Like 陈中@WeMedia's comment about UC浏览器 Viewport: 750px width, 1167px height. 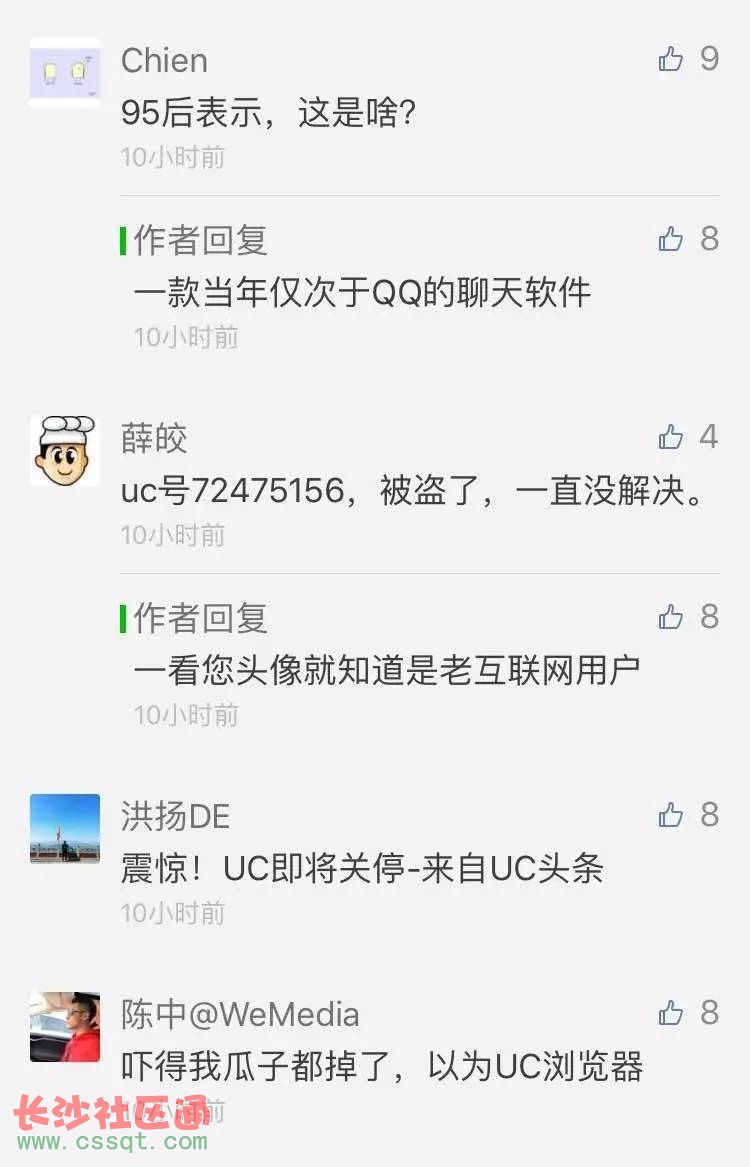(671, 1014)
